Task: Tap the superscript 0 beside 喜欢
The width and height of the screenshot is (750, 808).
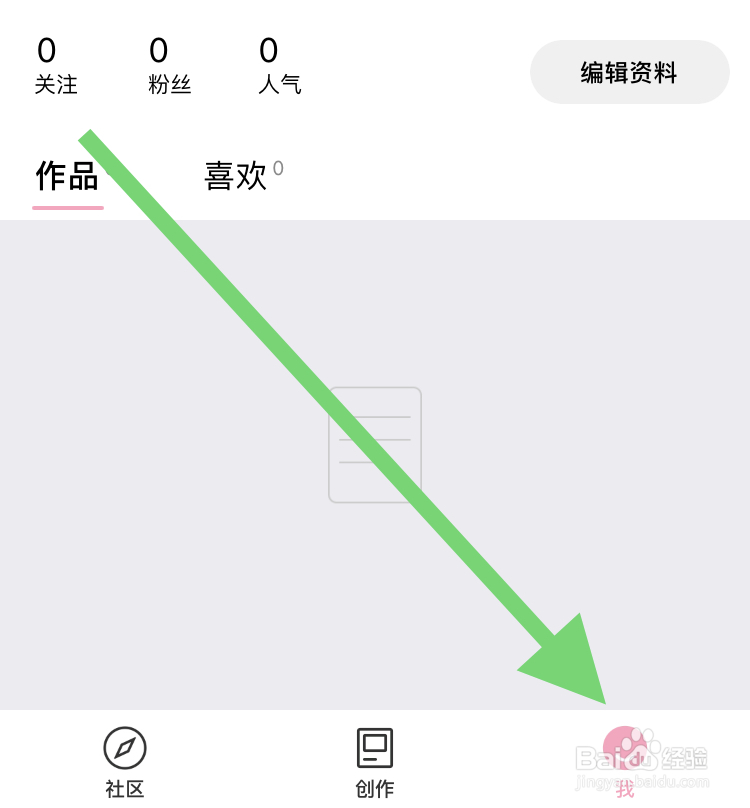Action: 277,168
